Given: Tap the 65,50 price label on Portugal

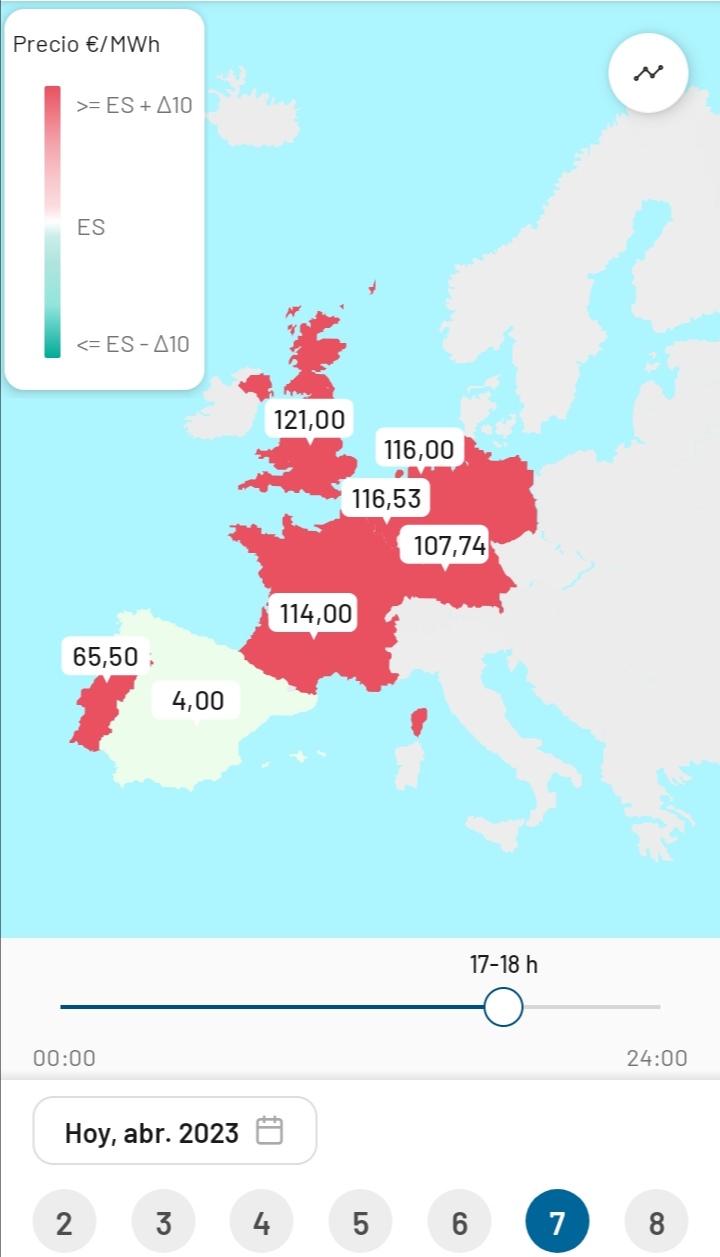Looking at the screenshot, I should pos(105,657).
